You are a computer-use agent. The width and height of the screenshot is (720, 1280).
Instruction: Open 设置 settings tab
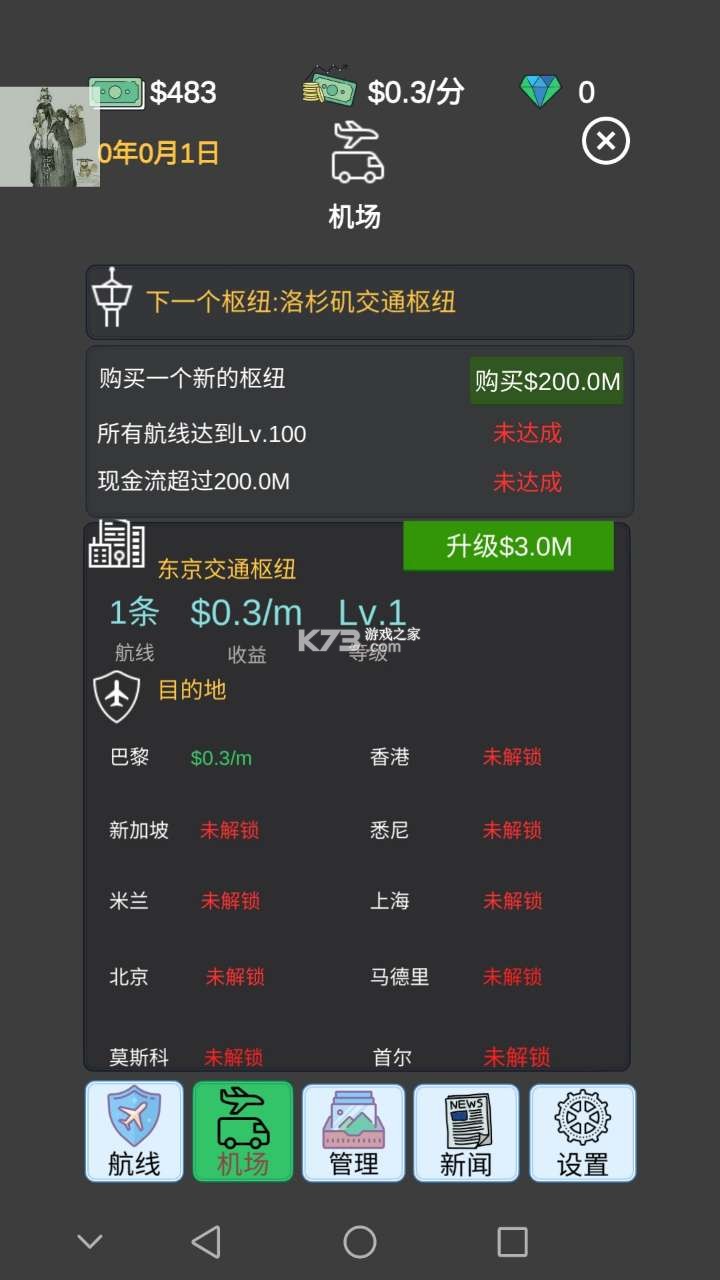coord(582,1132)
